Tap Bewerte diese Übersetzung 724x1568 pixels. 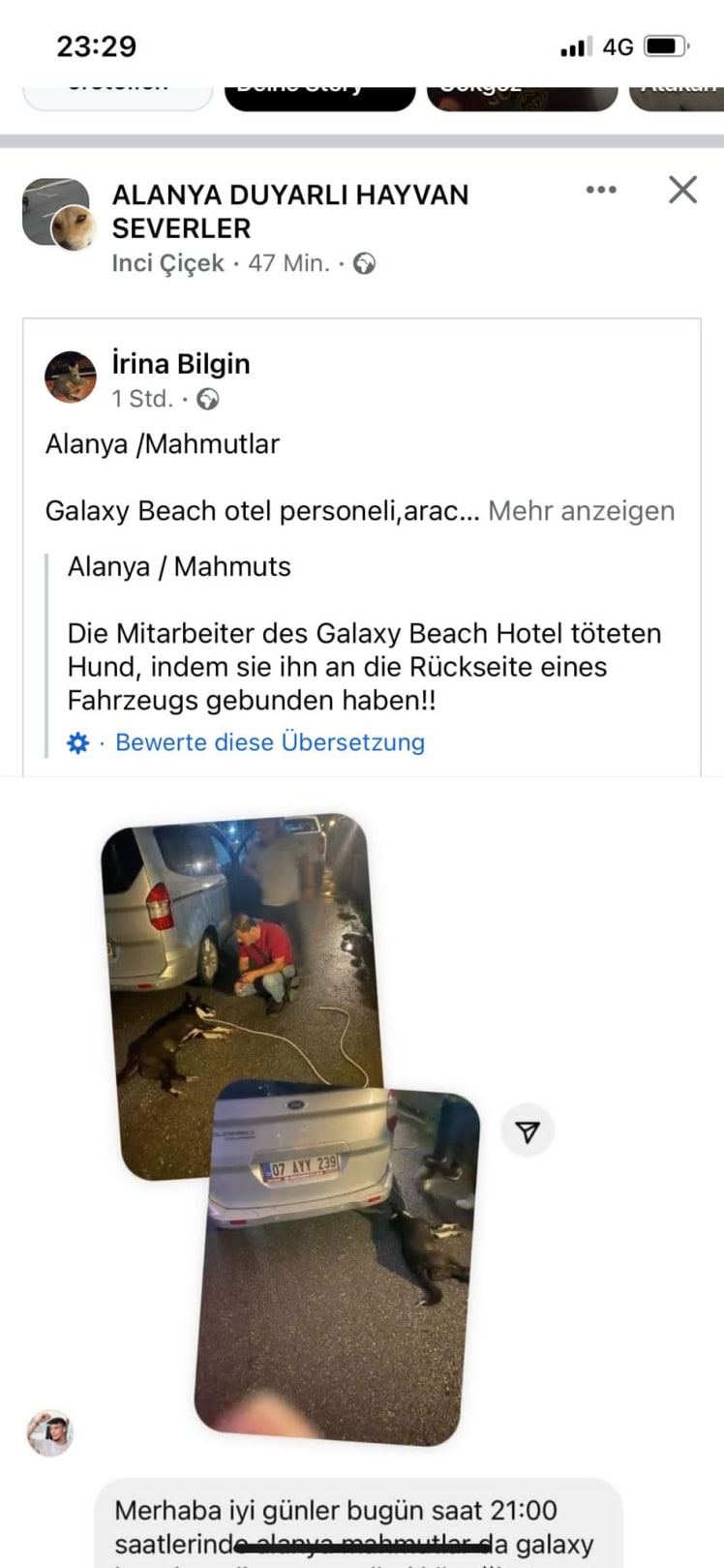(269, 742)
